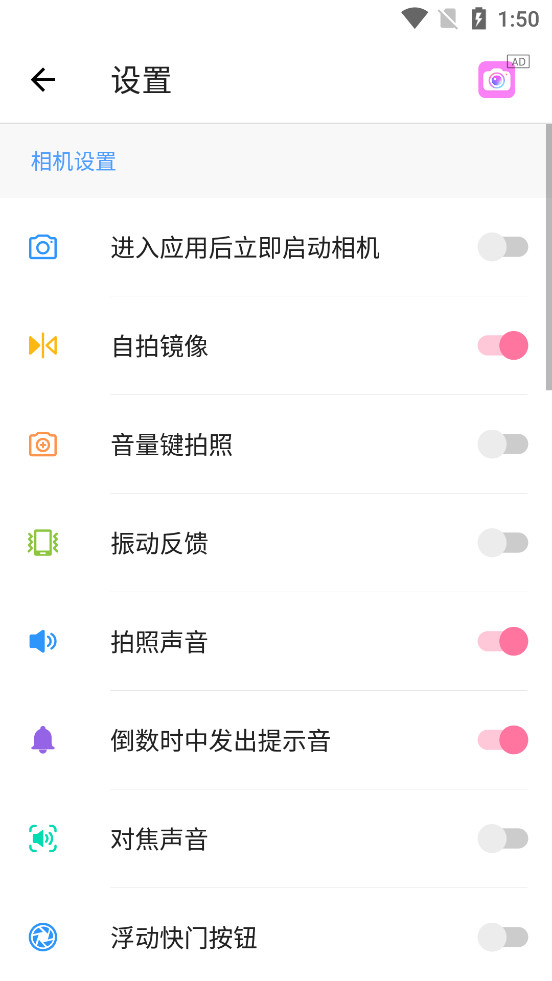
Task: Enable 对焦声音
Action: 503,838
